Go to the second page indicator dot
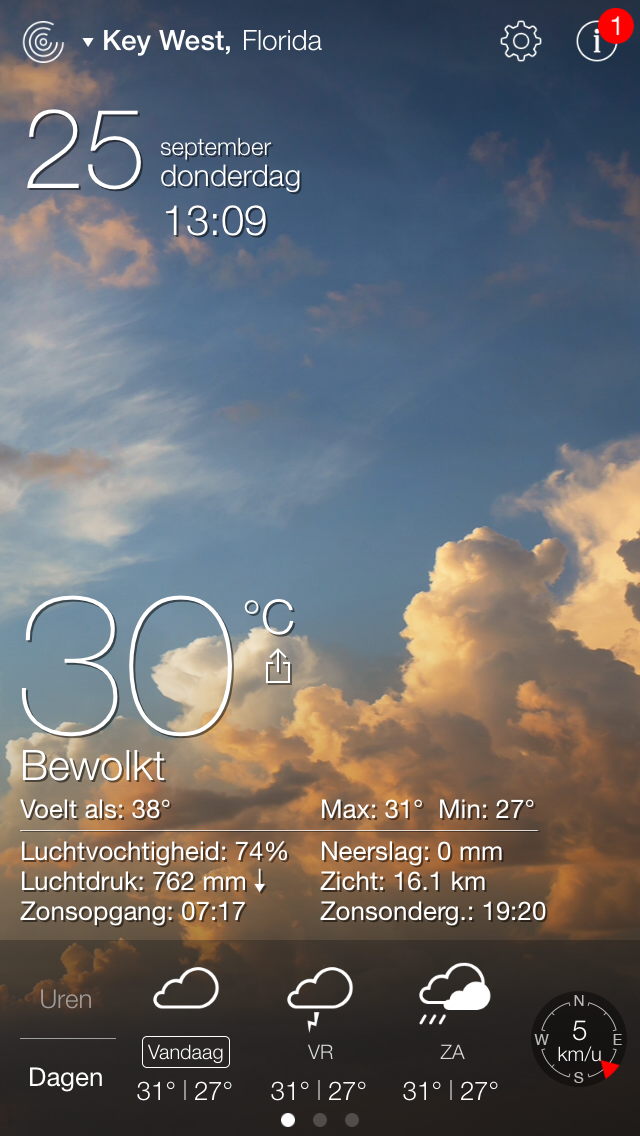The image size is (640, 1136). [x=320, y=1120]
